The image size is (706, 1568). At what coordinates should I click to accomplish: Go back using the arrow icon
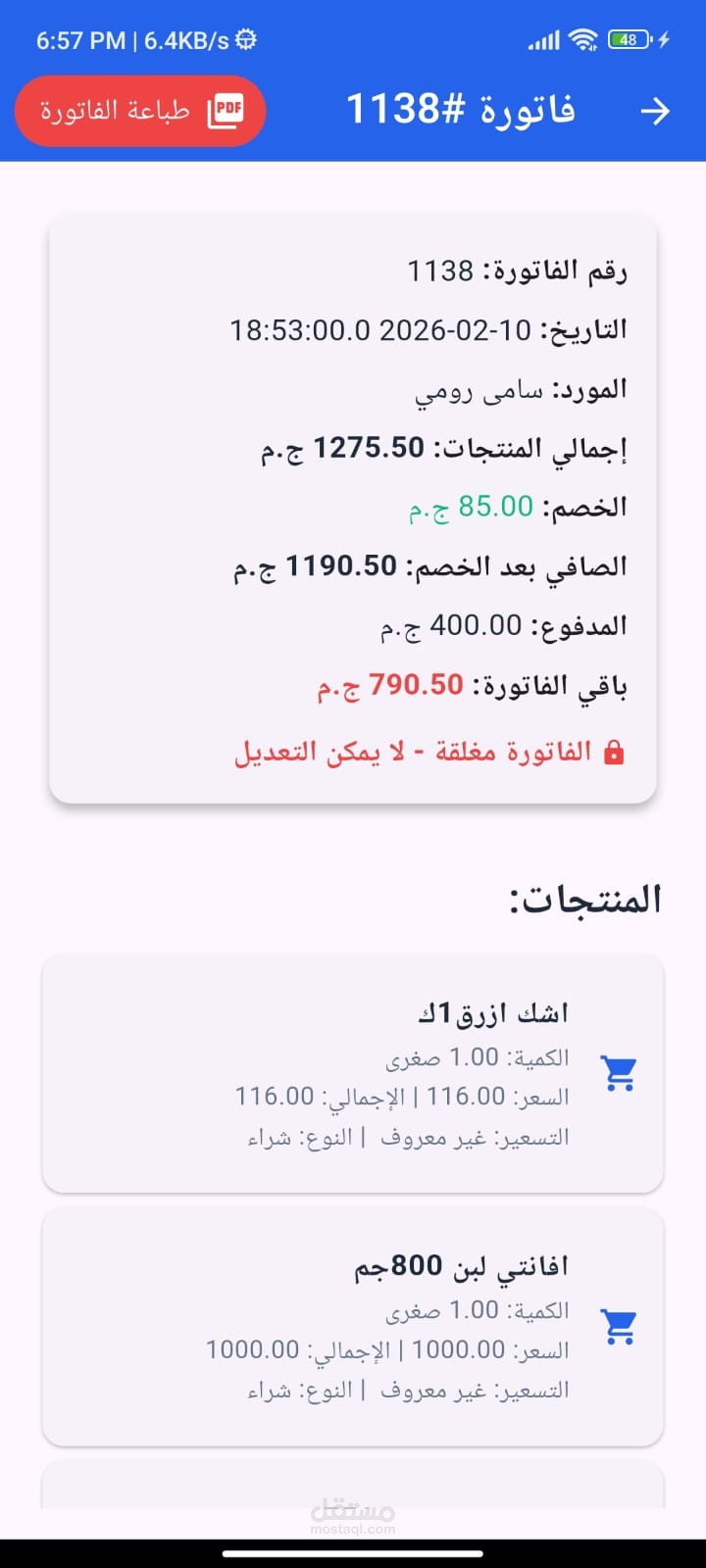tap(655, 112)
